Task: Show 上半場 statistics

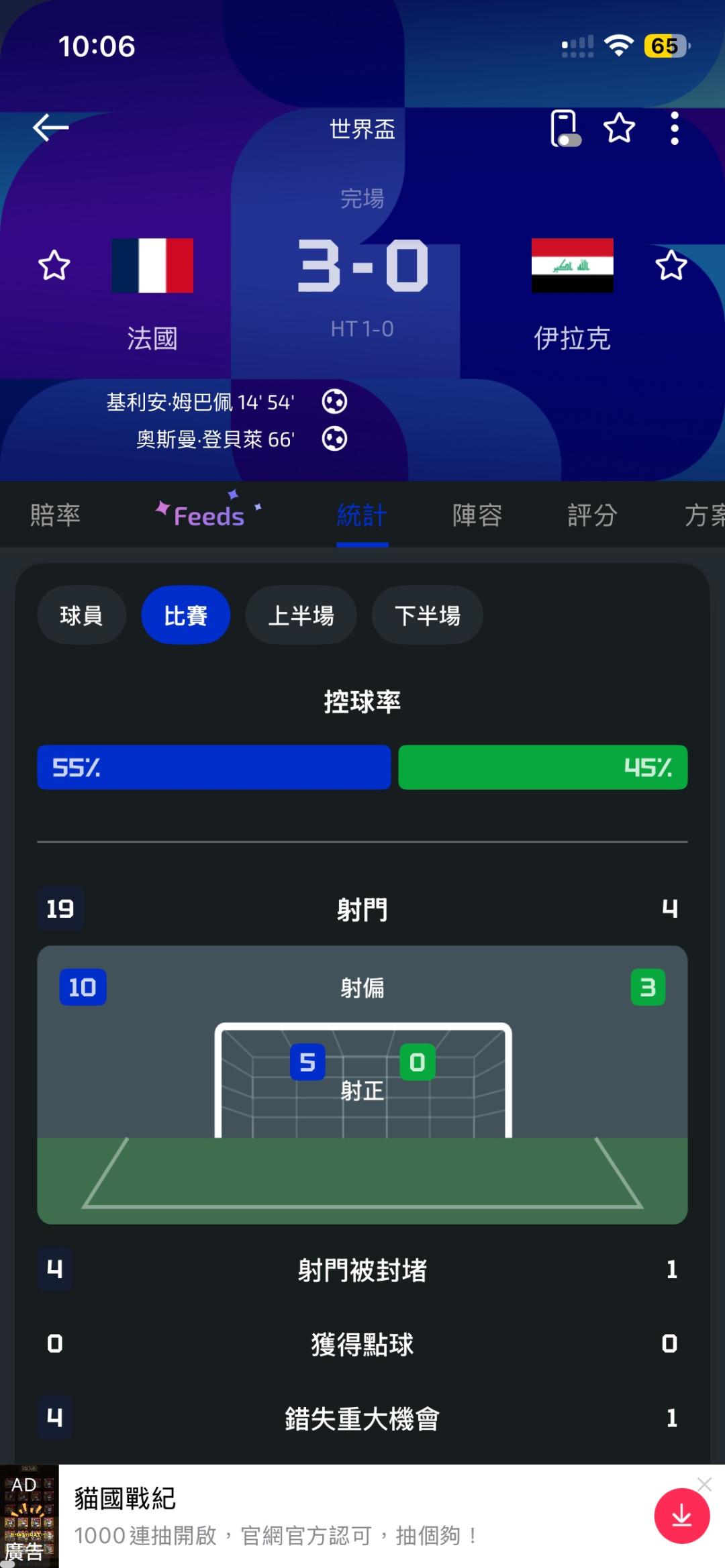Action: [301, 615]
